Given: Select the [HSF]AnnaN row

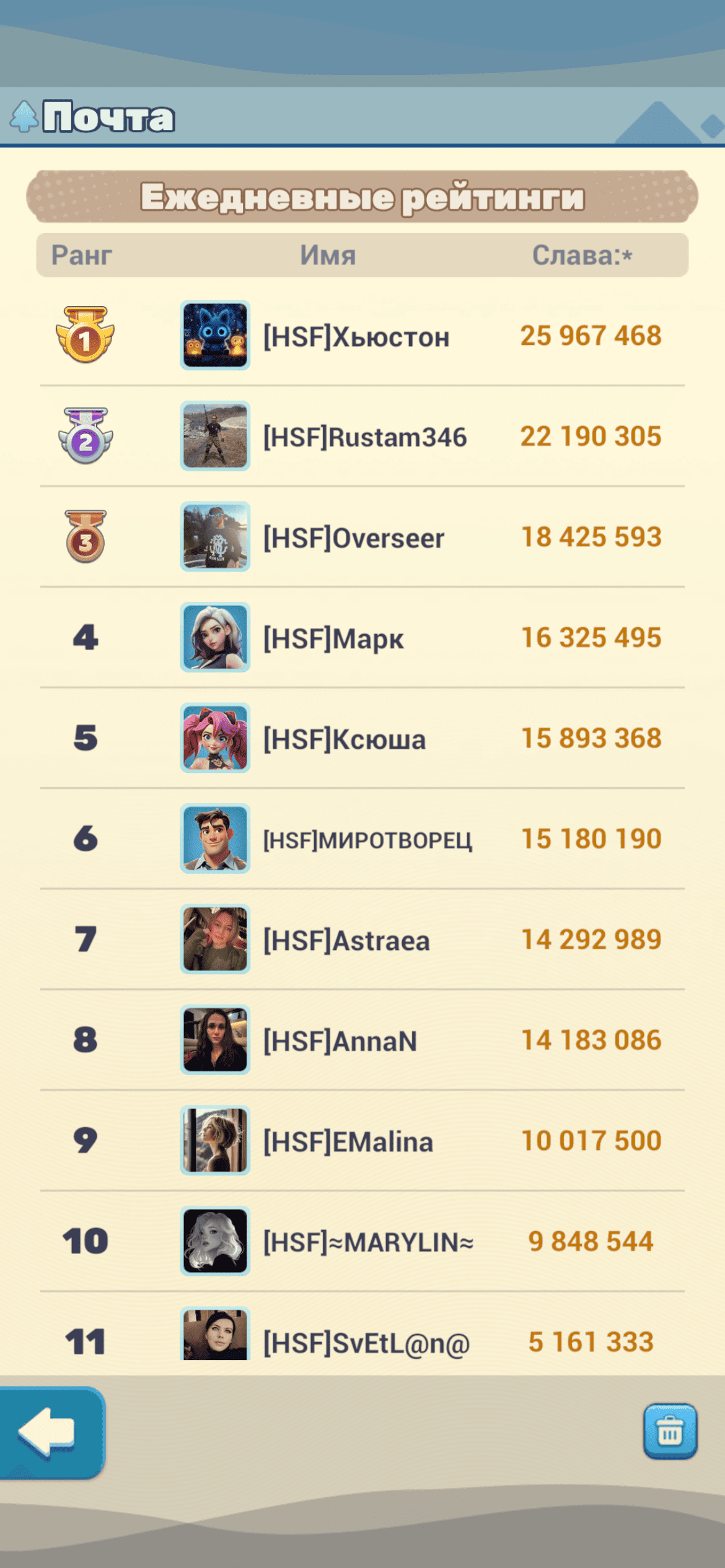Looking at the screenshot, I should [340, 1040].
